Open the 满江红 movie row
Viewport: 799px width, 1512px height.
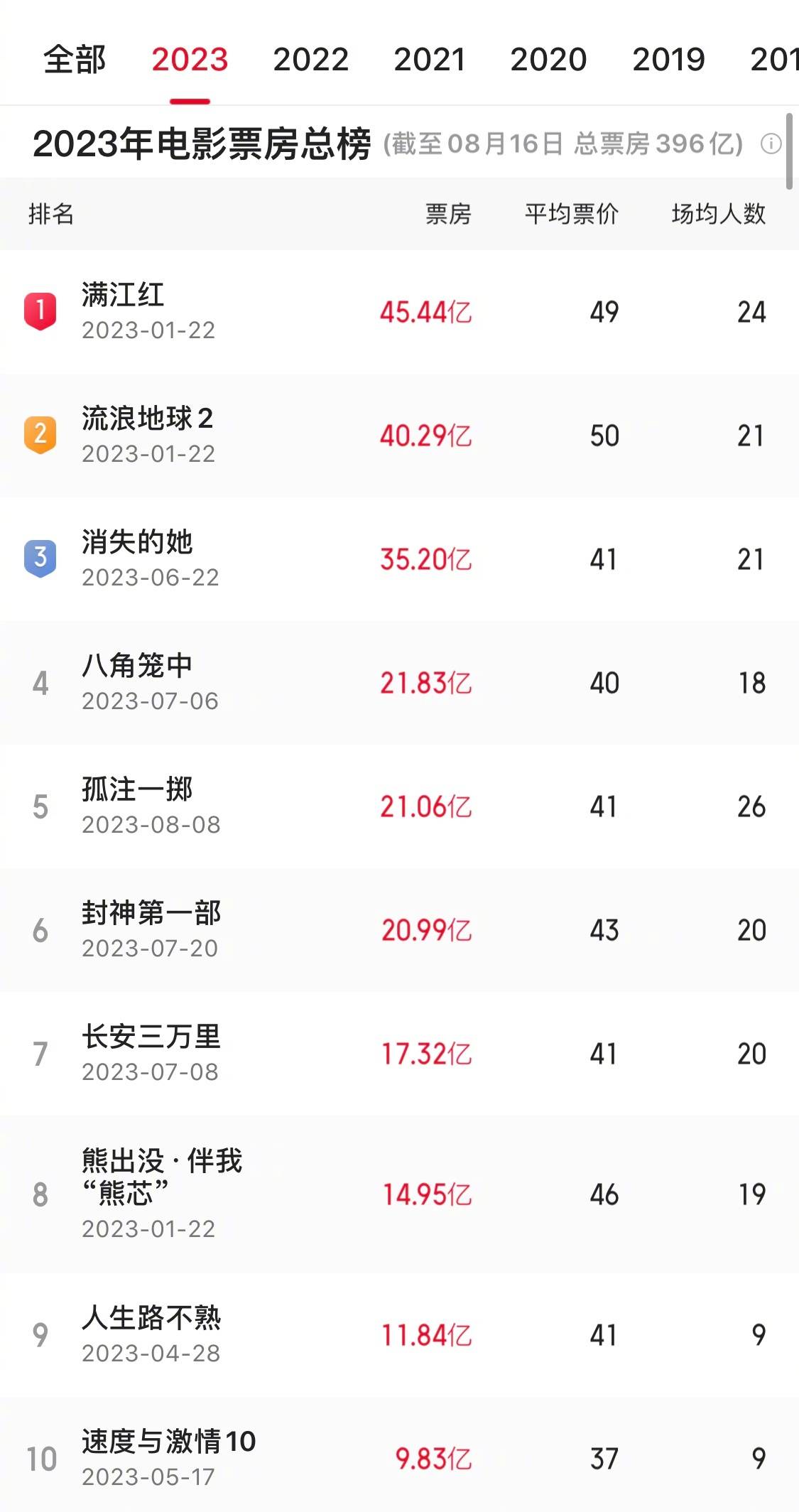click(399, 311)
